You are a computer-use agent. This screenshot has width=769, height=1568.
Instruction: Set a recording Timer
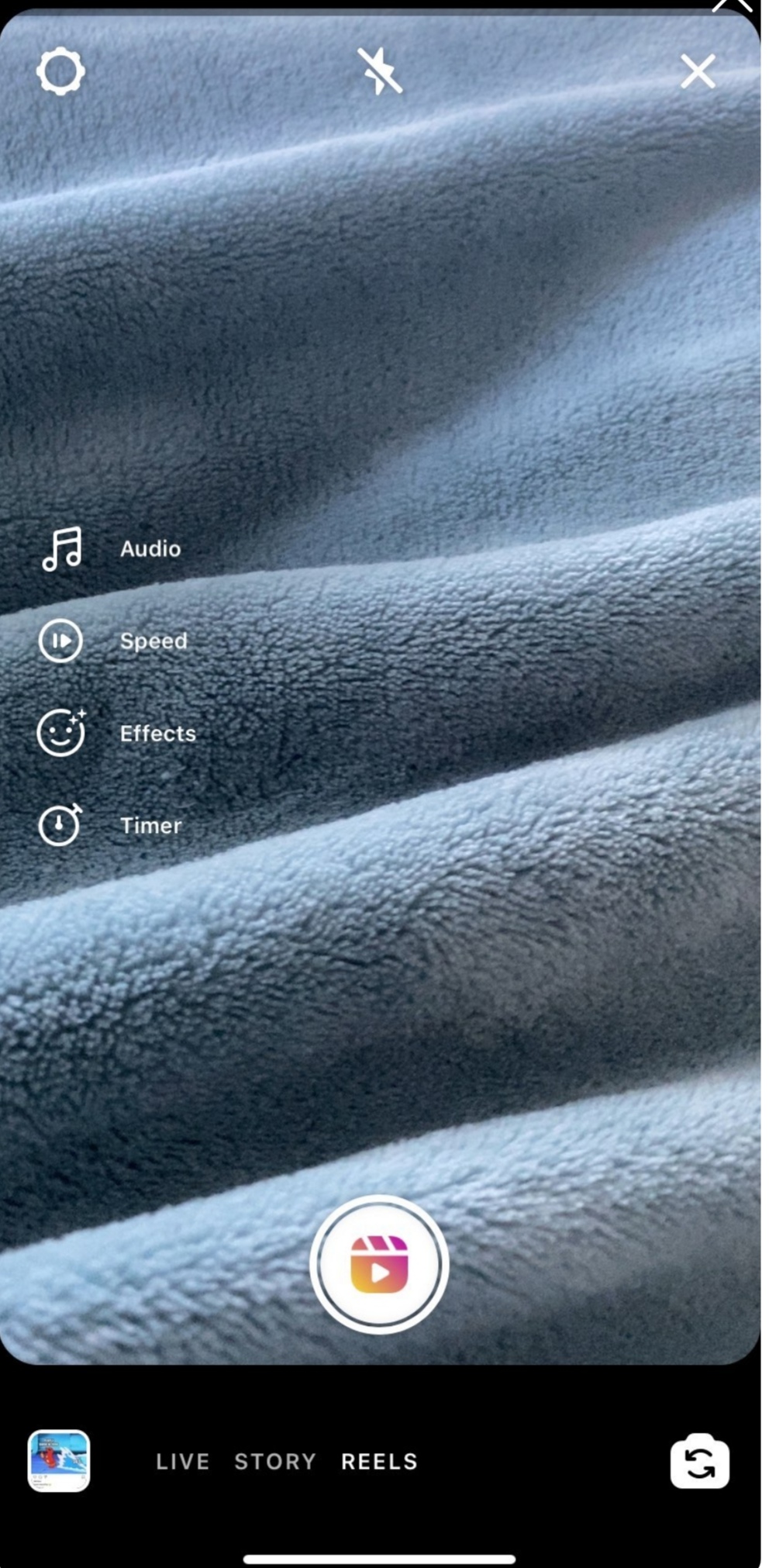tap(60, 825)
